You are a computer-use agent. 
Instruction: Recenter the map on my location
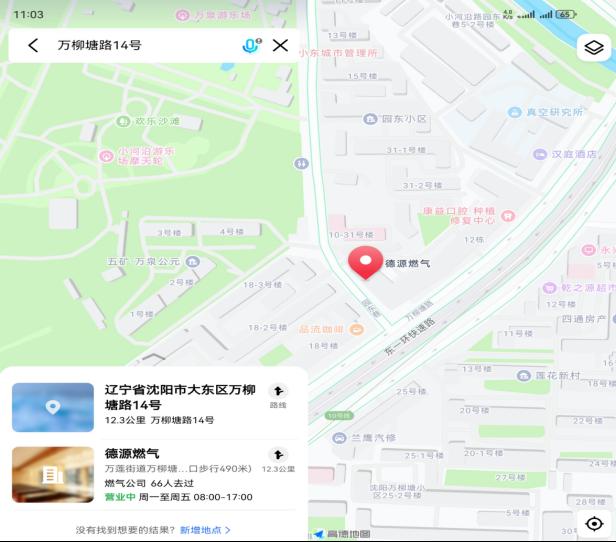[x=594, y=523]
